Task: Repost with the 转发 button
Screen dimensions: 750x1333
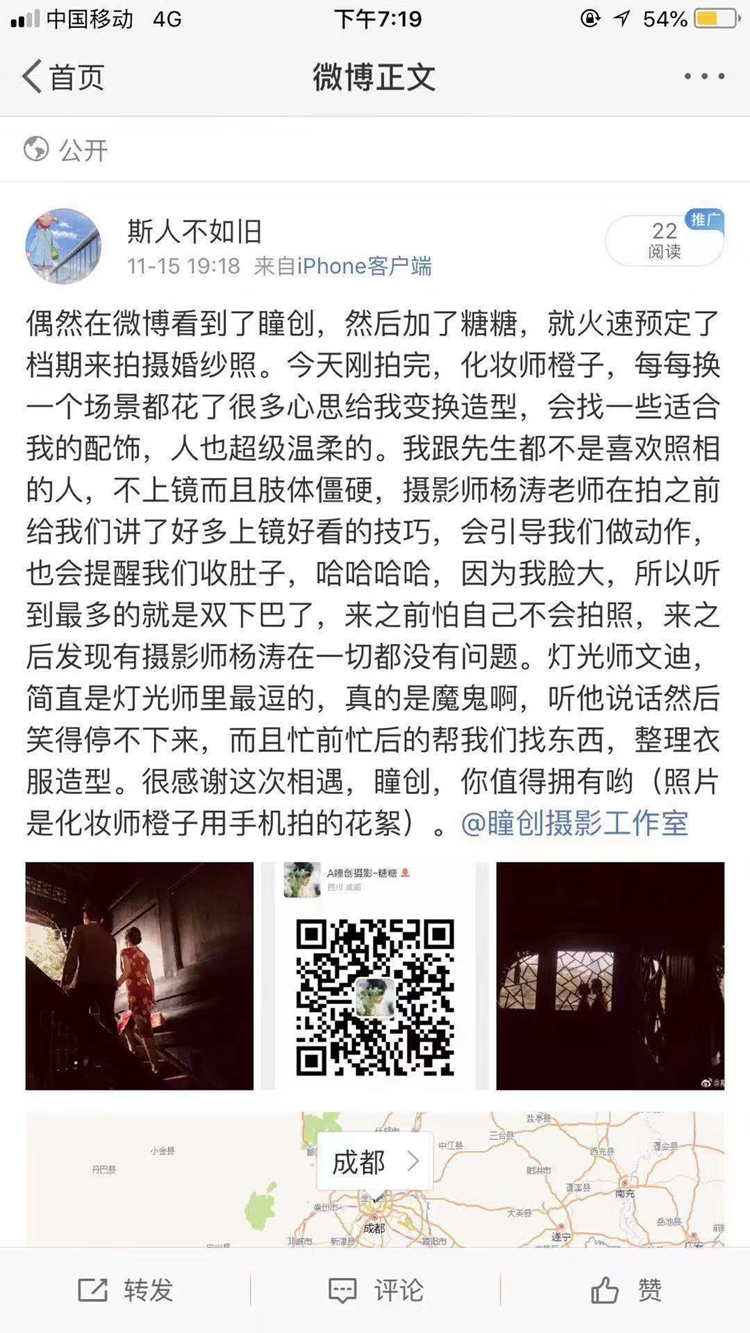Action: [x=125, y=1290]
